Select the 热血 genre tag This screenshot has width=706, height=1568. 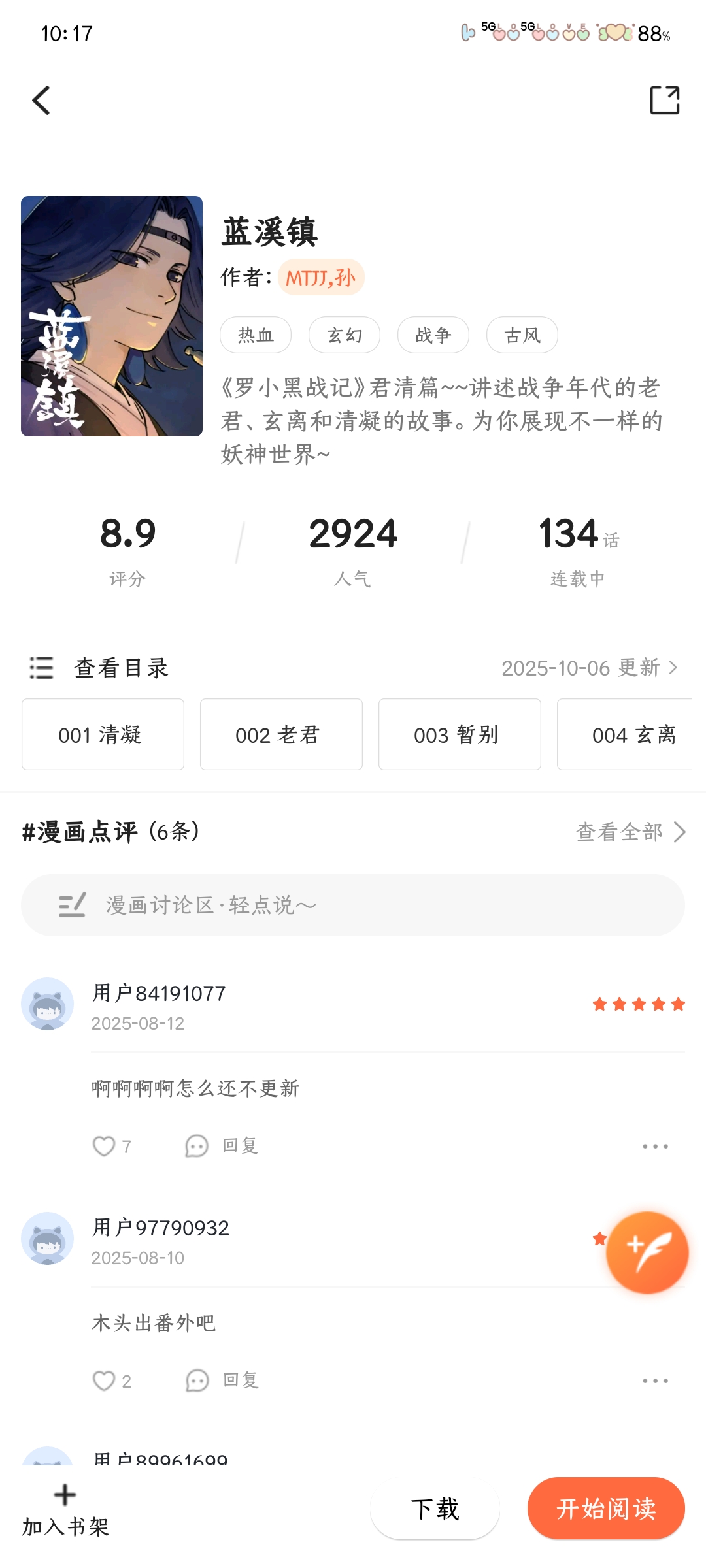[x=256, y=335]
